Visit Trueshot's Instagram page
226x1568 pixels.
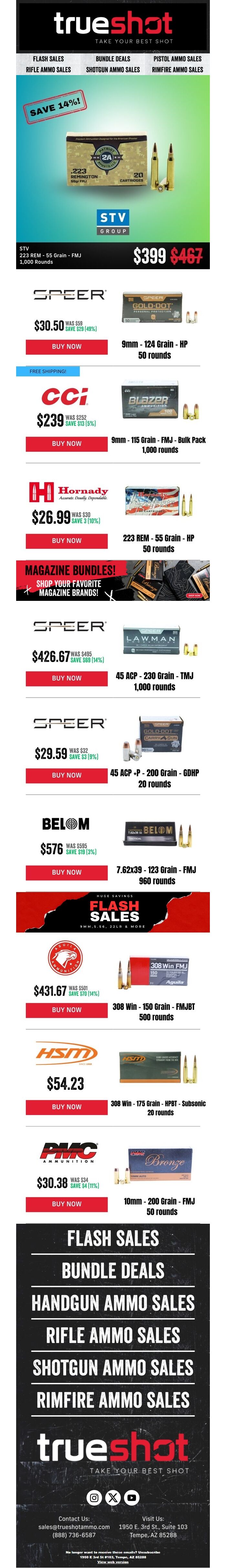point(94,1497)
